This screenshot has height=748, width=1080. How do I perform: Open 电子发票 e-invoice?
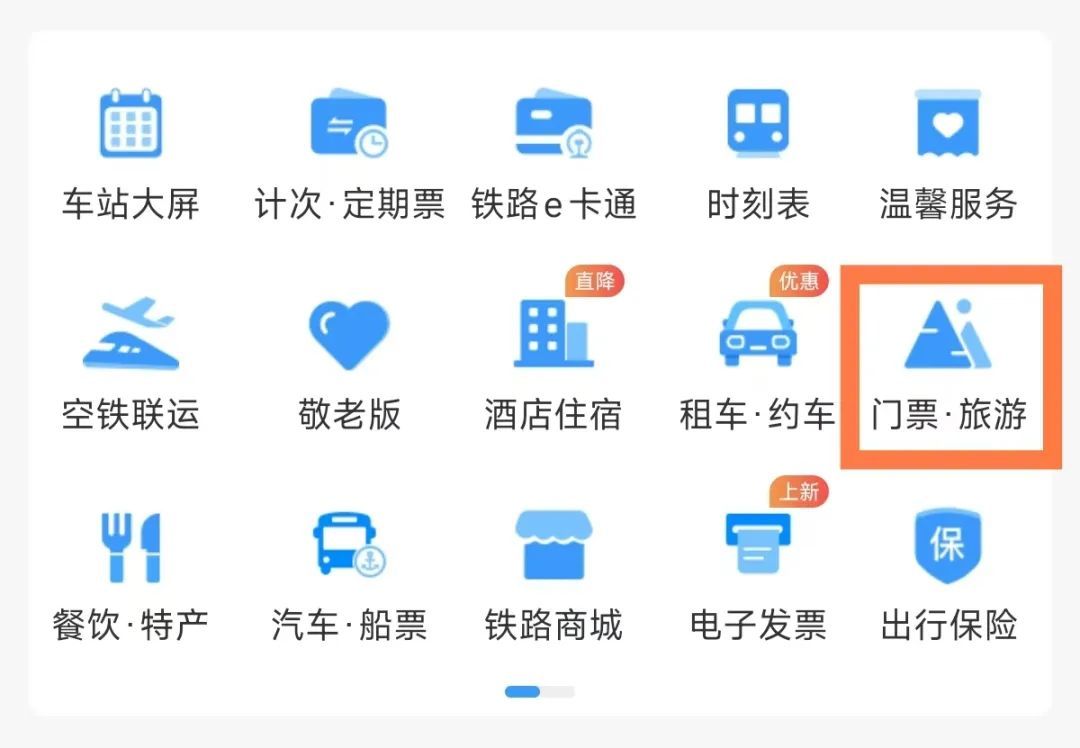(x=757, y=577)
